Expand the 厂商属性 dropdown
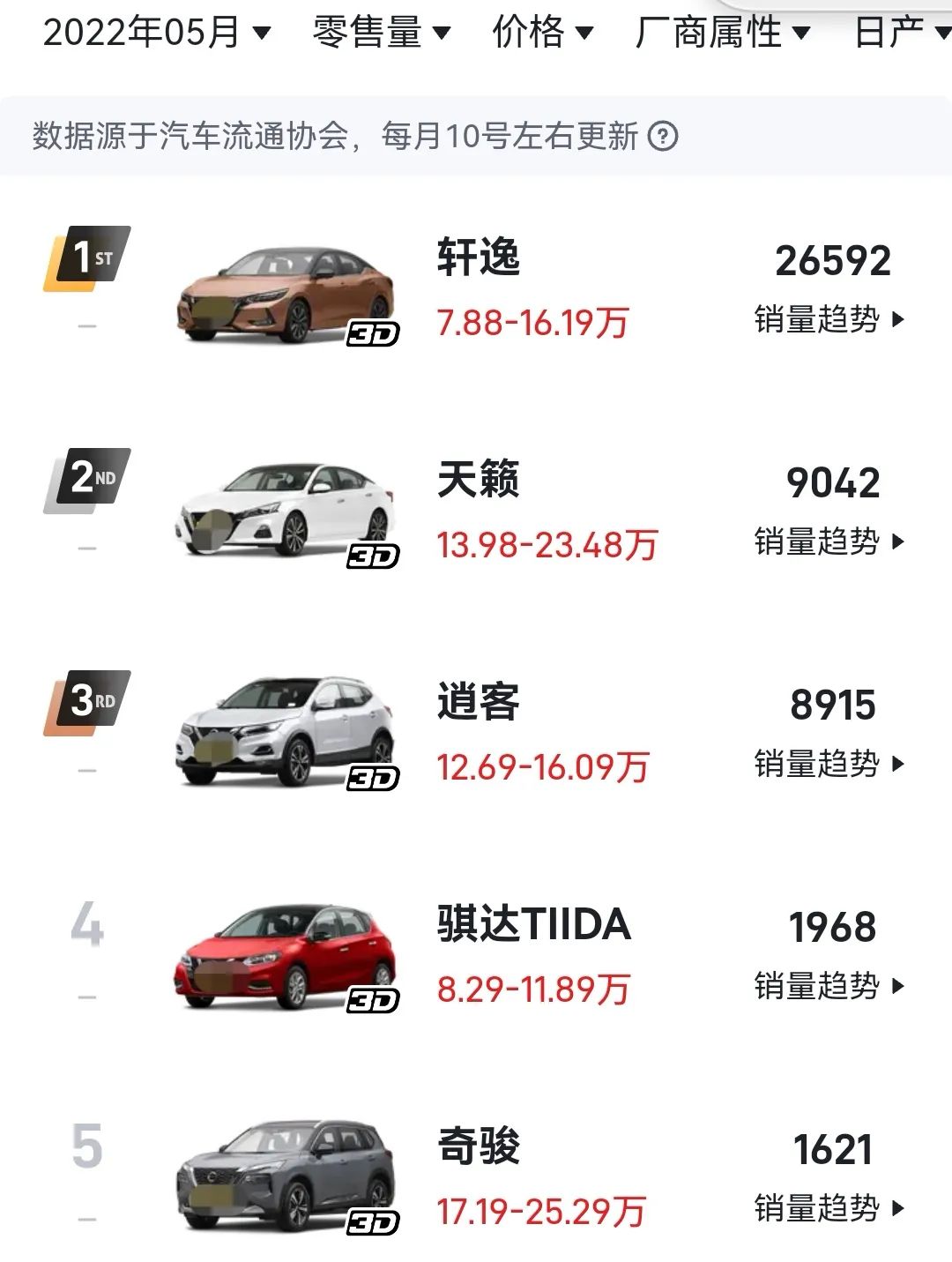This screenshot has width=952, height=1262. 718,32
